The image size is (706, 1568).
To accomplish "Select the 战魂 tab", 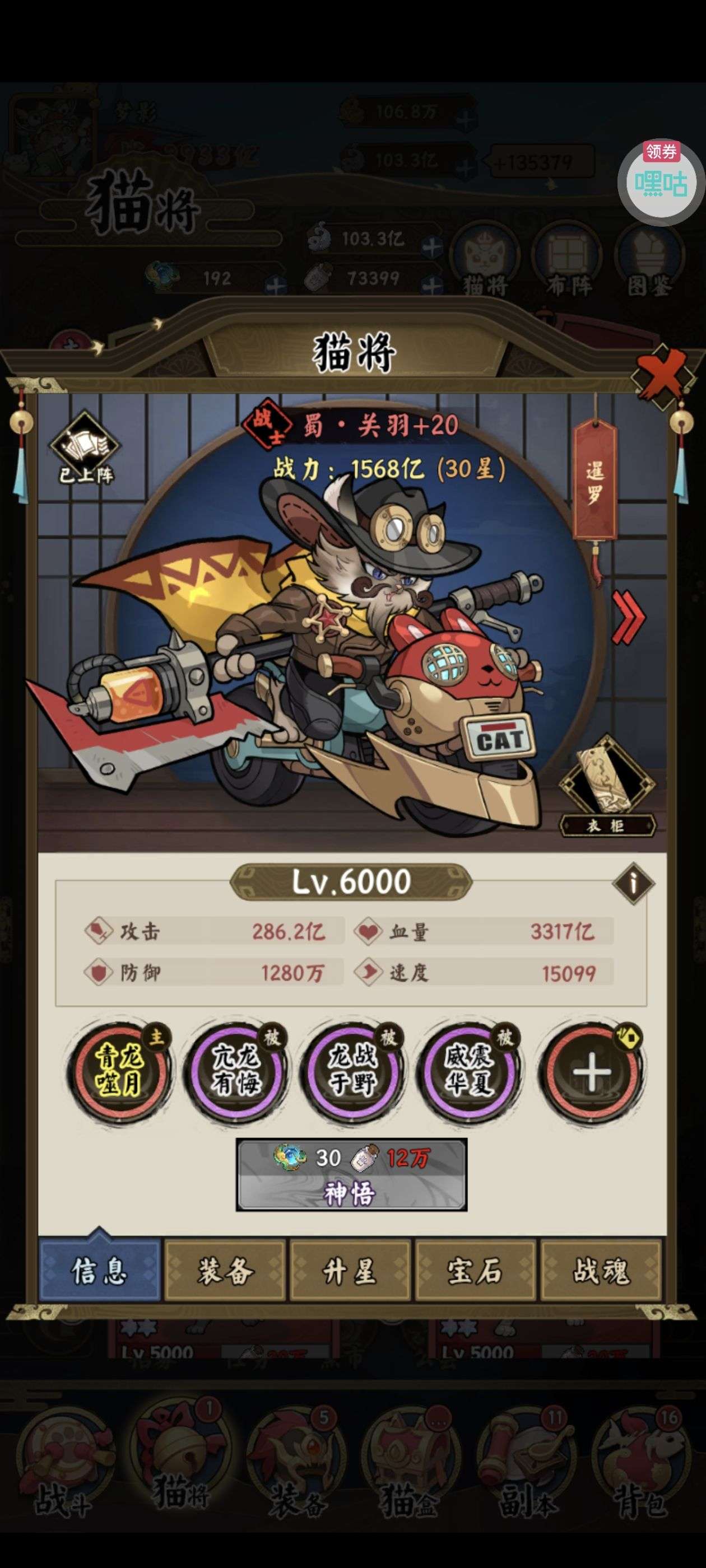I will tap(600, 1270).
